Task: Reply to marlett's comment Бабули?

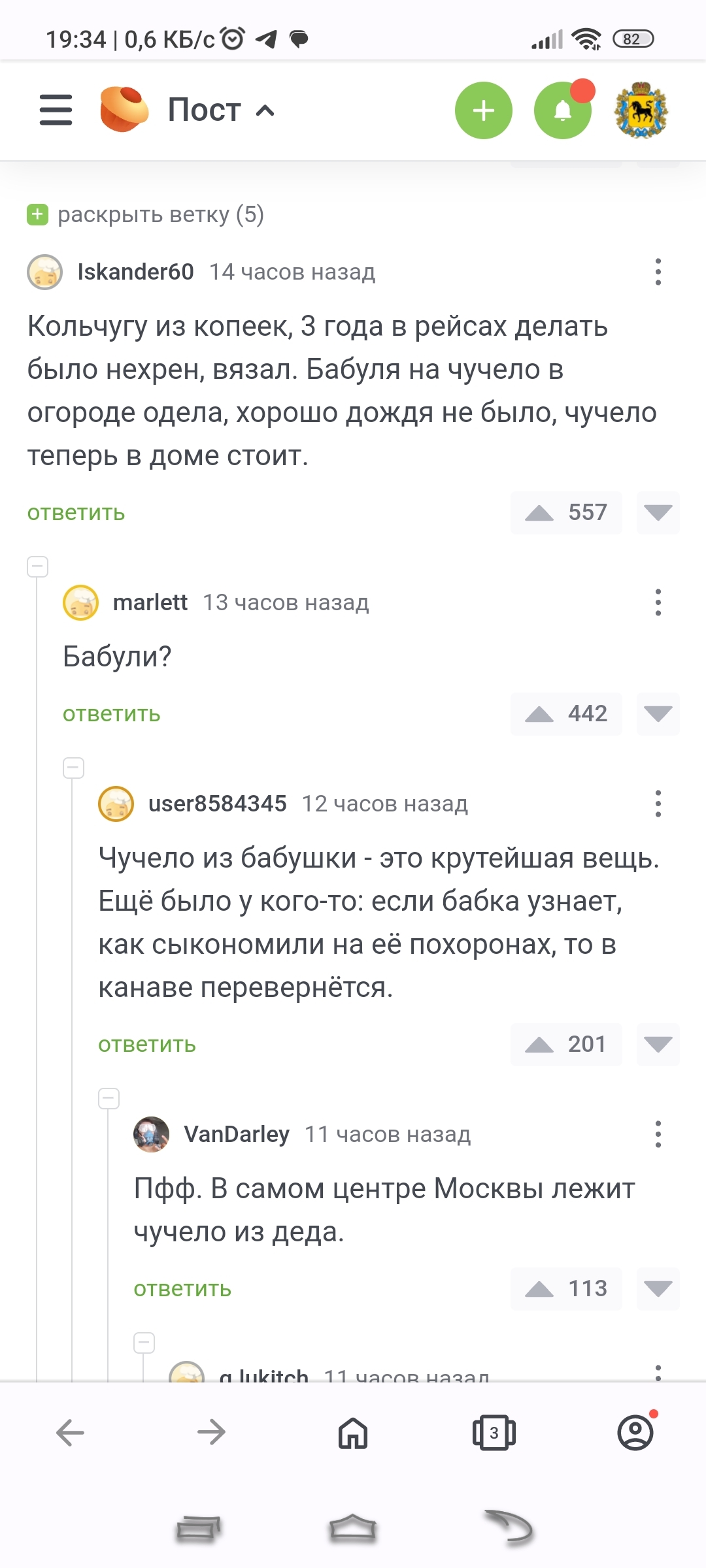Action: [111, 714]
